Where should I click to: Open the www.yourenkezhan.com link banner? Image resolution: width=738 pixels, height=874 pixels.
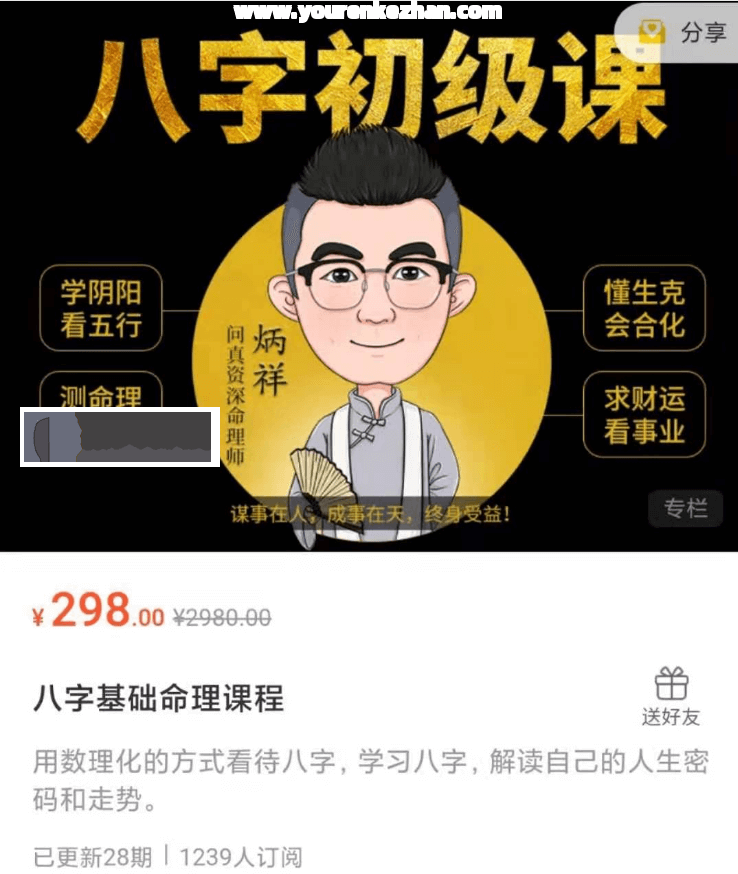369,12
